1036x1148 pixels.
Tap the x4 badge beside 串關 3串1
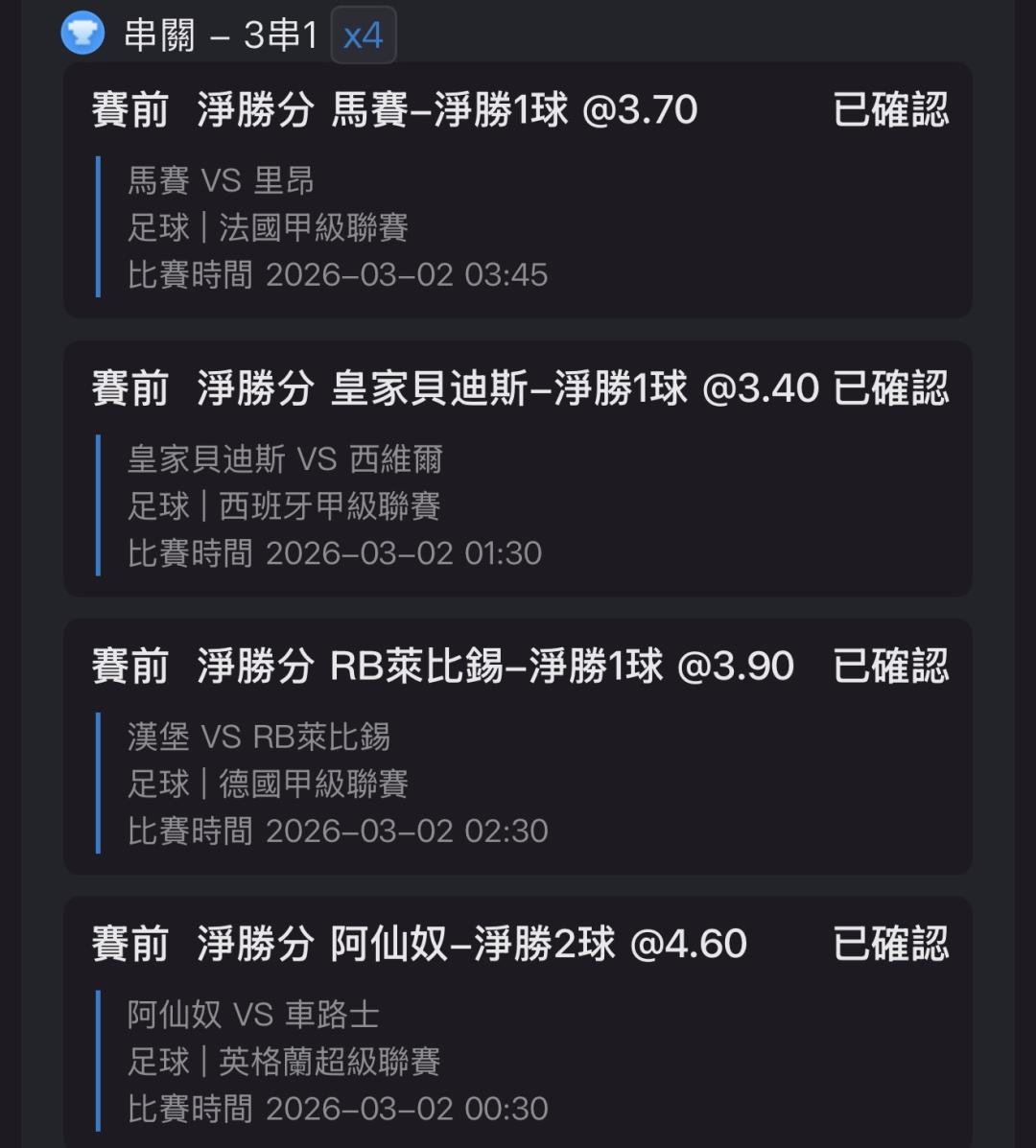pyautogui.click(x=363, y=35)
